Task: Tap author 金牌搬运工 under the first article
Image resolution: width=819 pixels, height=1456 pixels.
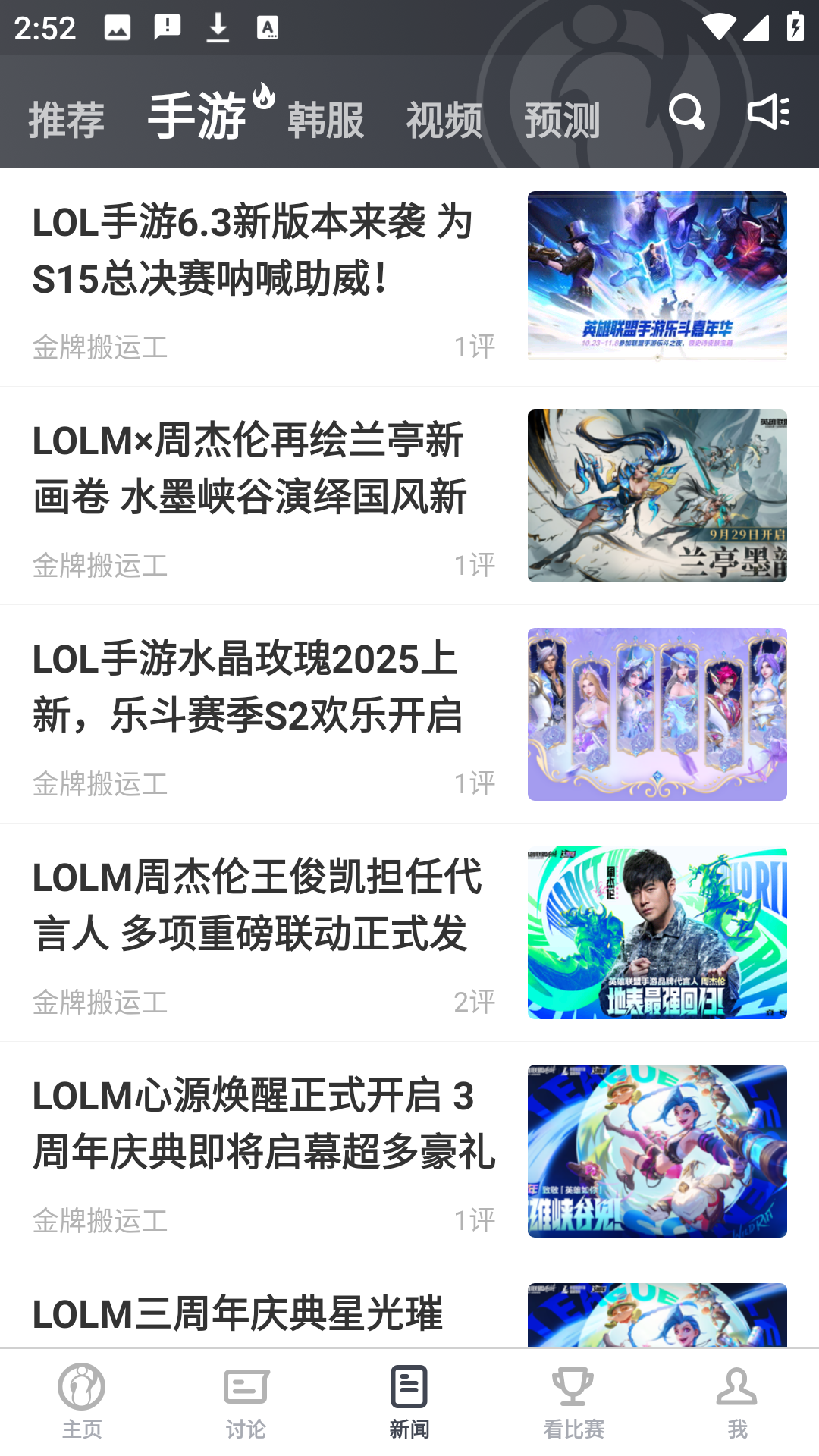Action: 99,345
